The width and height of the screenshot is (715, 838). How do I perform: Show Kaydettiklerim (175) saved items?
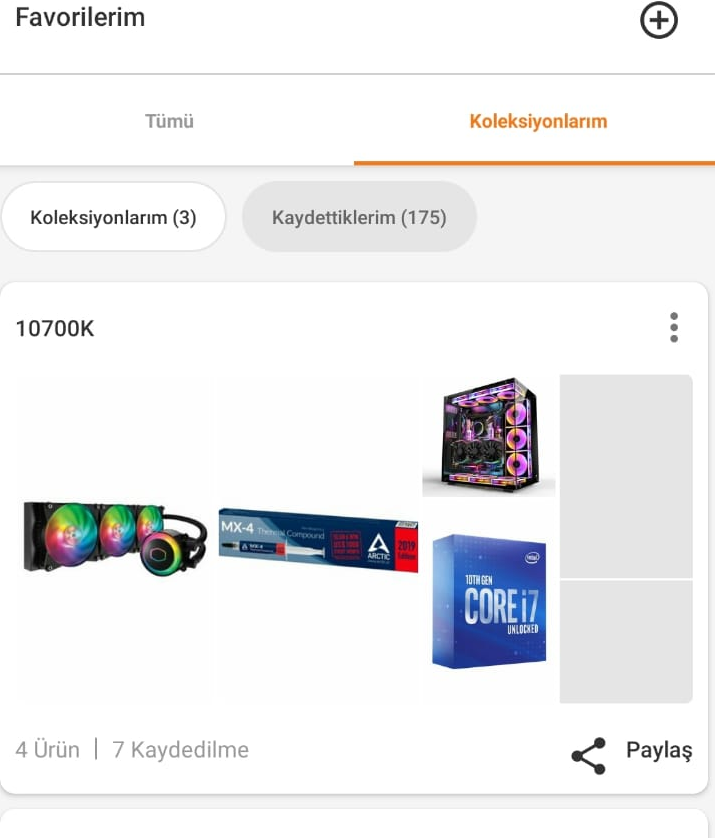359,217
